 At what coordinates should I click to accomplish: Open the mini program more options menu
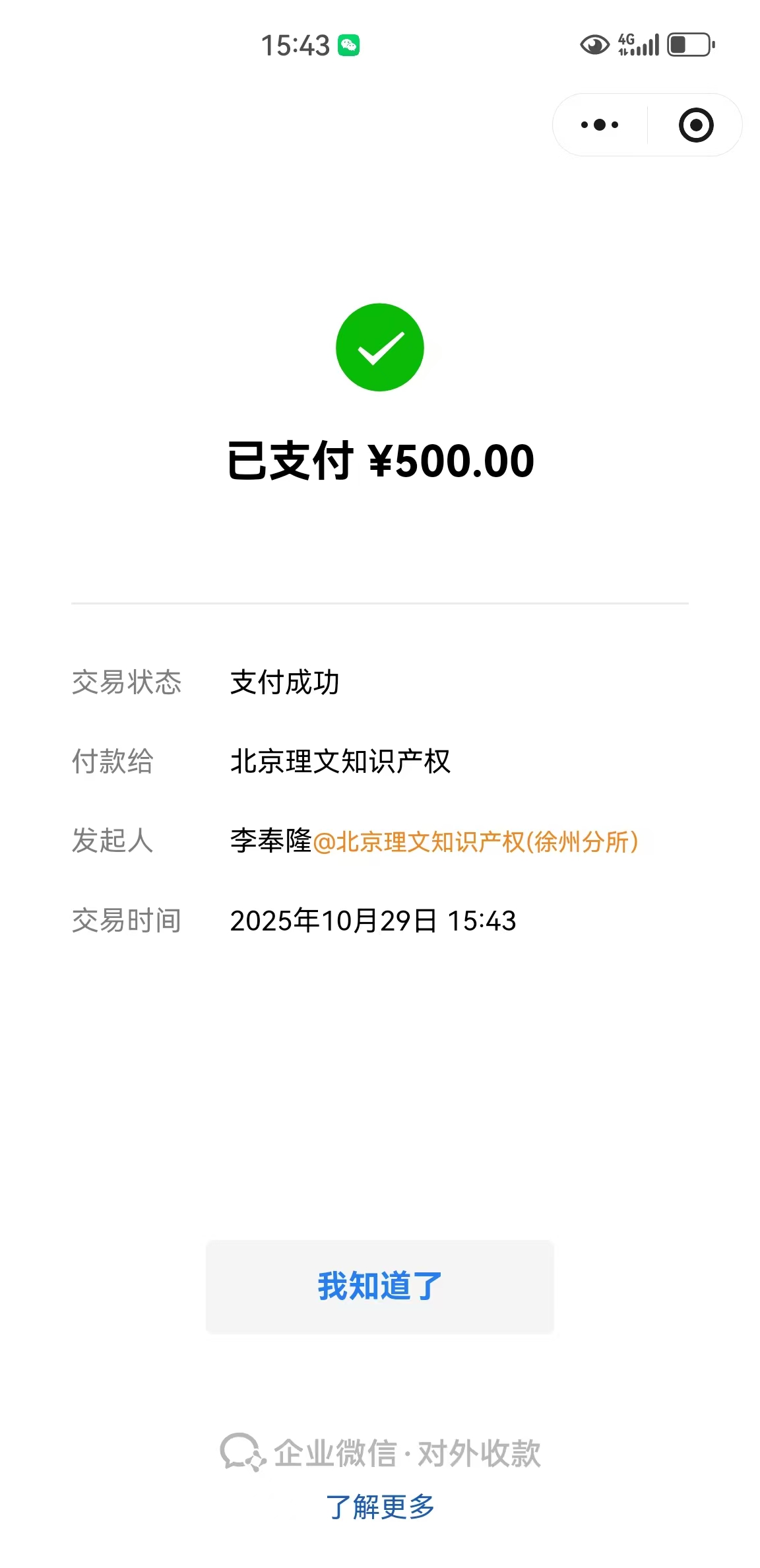pyautogui.click(x=599, y=125)
